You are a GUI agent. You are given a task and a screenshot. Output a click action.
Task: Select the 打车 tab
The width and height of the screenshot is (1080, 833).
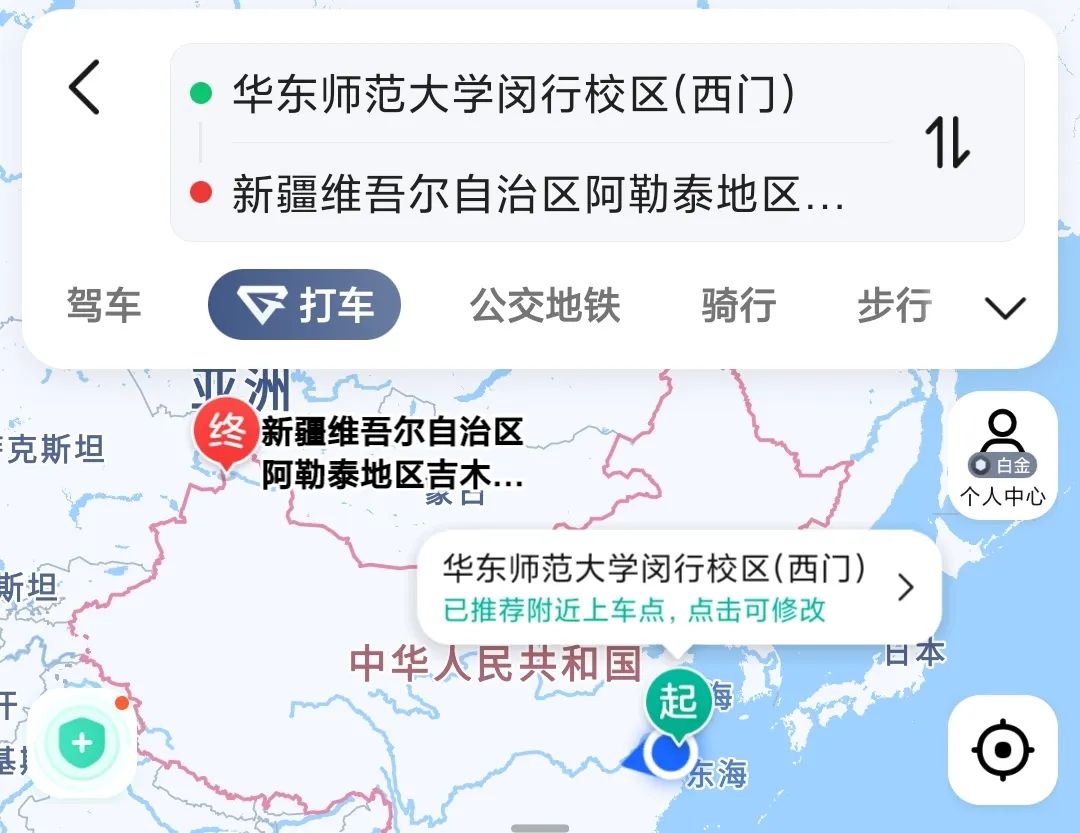304,305
